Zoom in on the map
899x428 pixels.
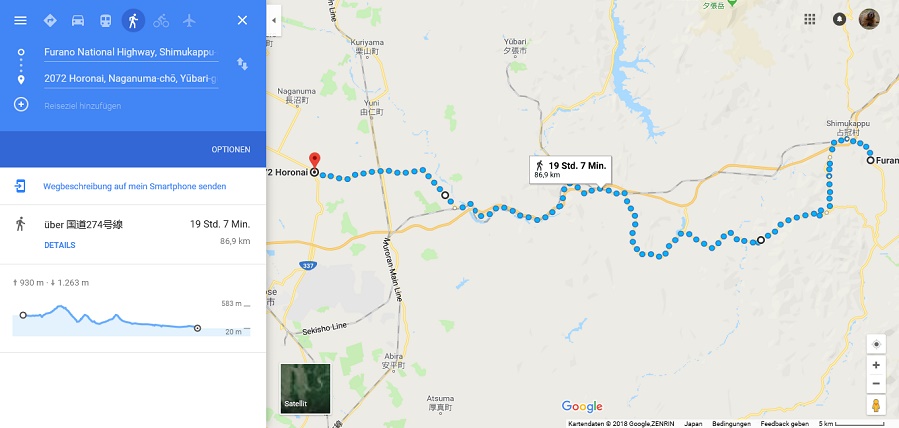876,365
